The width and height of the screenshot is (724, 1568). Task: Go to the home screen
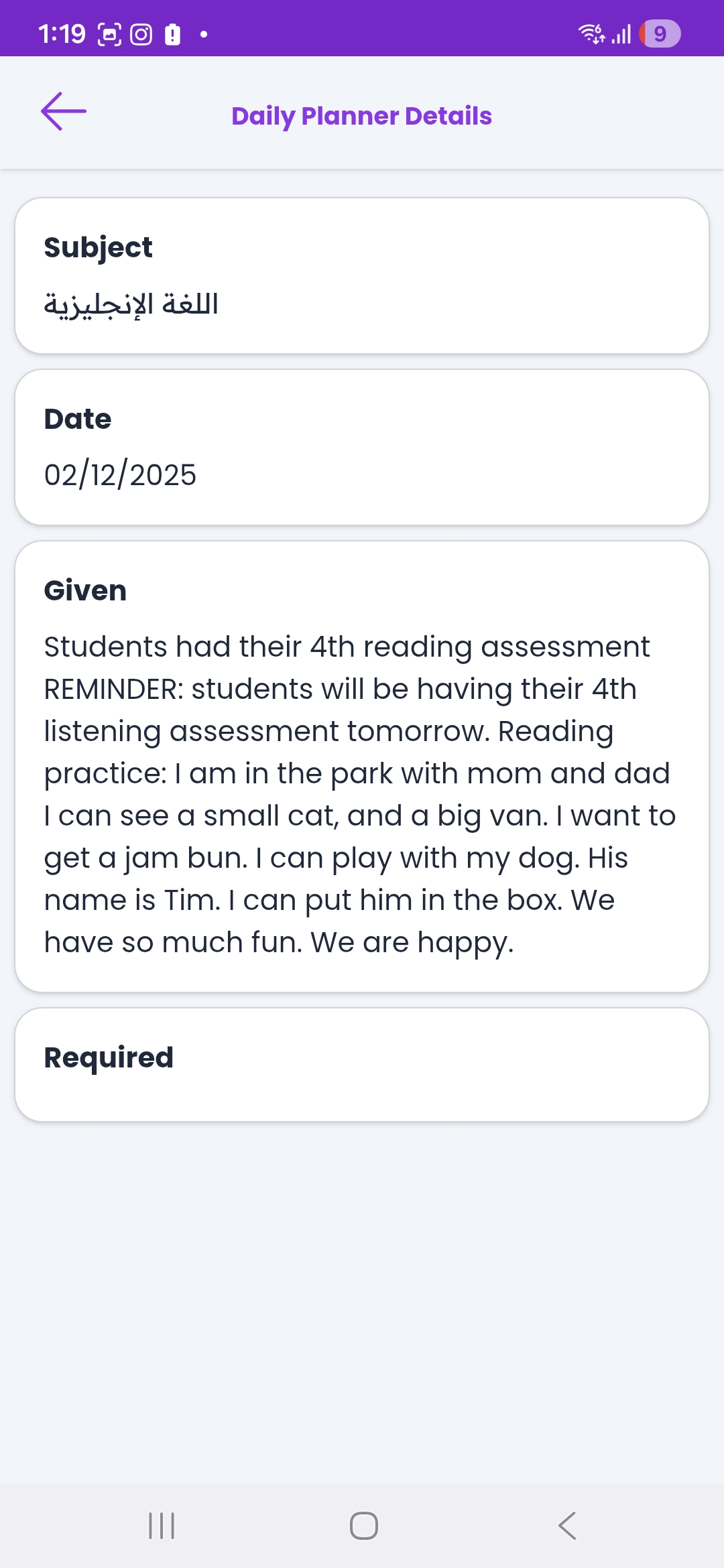(363, 1526)
